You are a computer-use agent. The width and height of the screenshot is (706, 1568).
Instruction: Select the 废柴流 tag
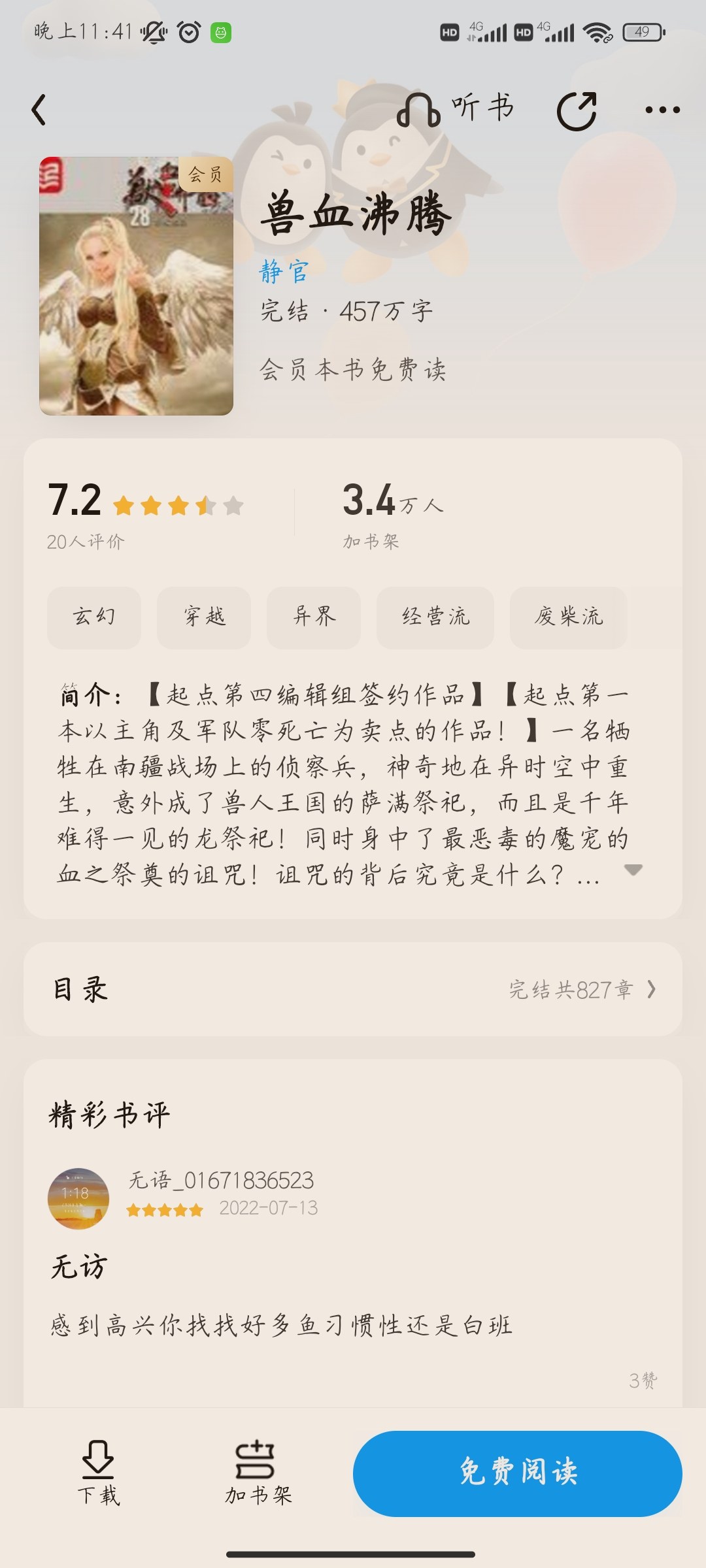[x=568, y=617]
